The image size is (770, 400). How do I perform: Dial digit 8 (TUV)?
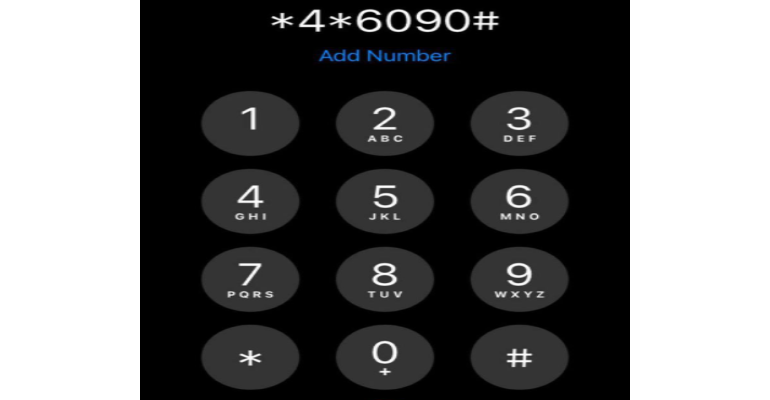coord(385,279)
